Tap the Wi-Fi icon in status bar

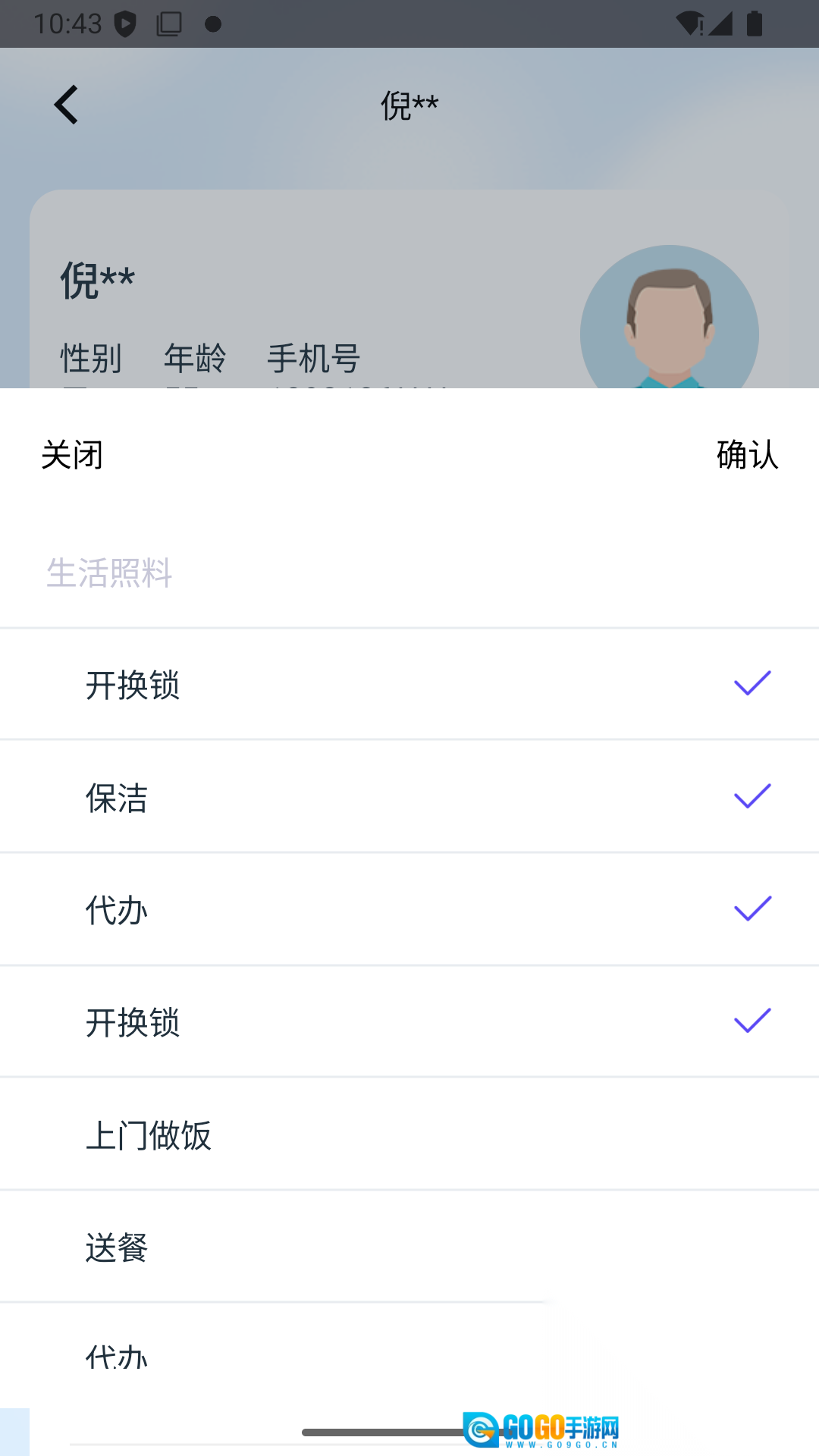(x=691, y=23)
